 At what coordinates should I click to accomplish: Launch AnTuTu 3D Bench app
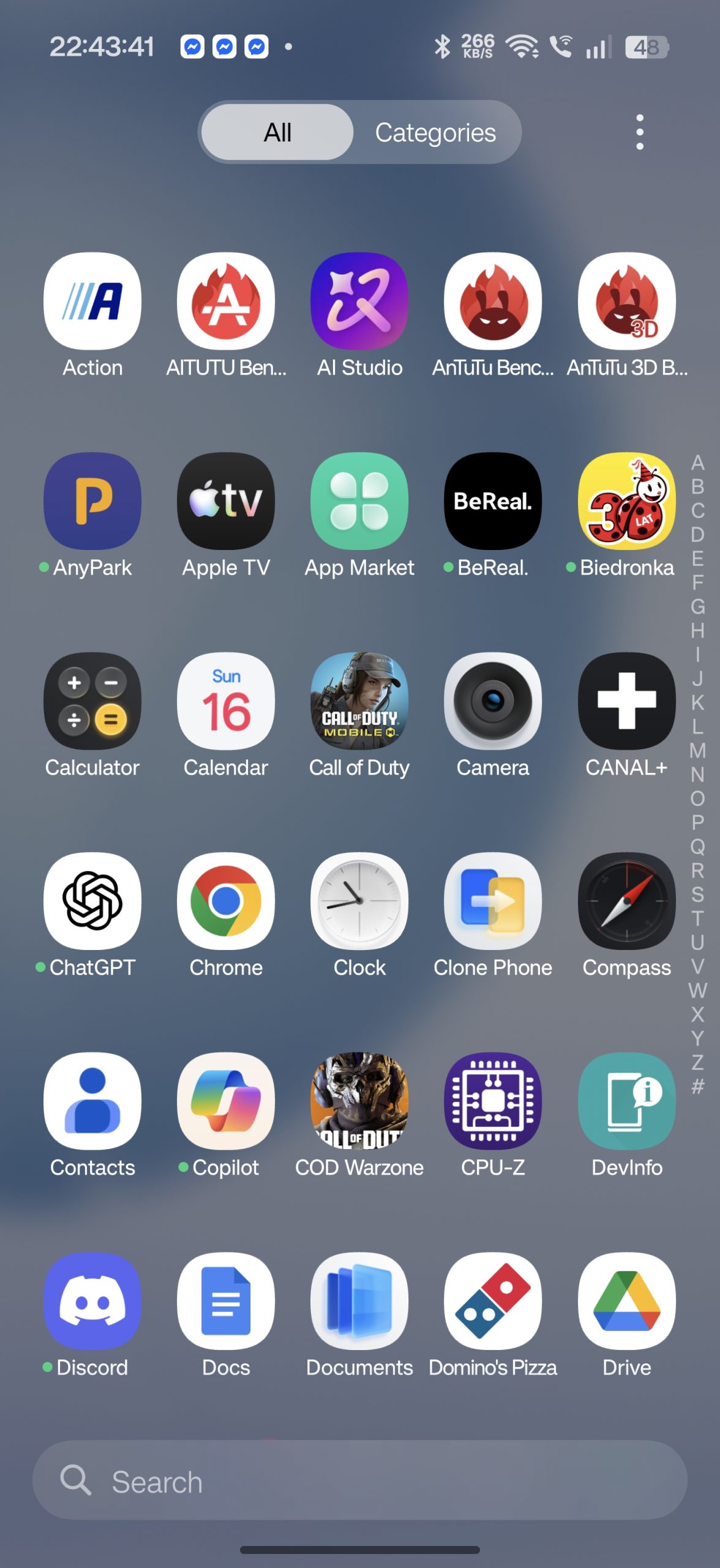tap(626, 301)
